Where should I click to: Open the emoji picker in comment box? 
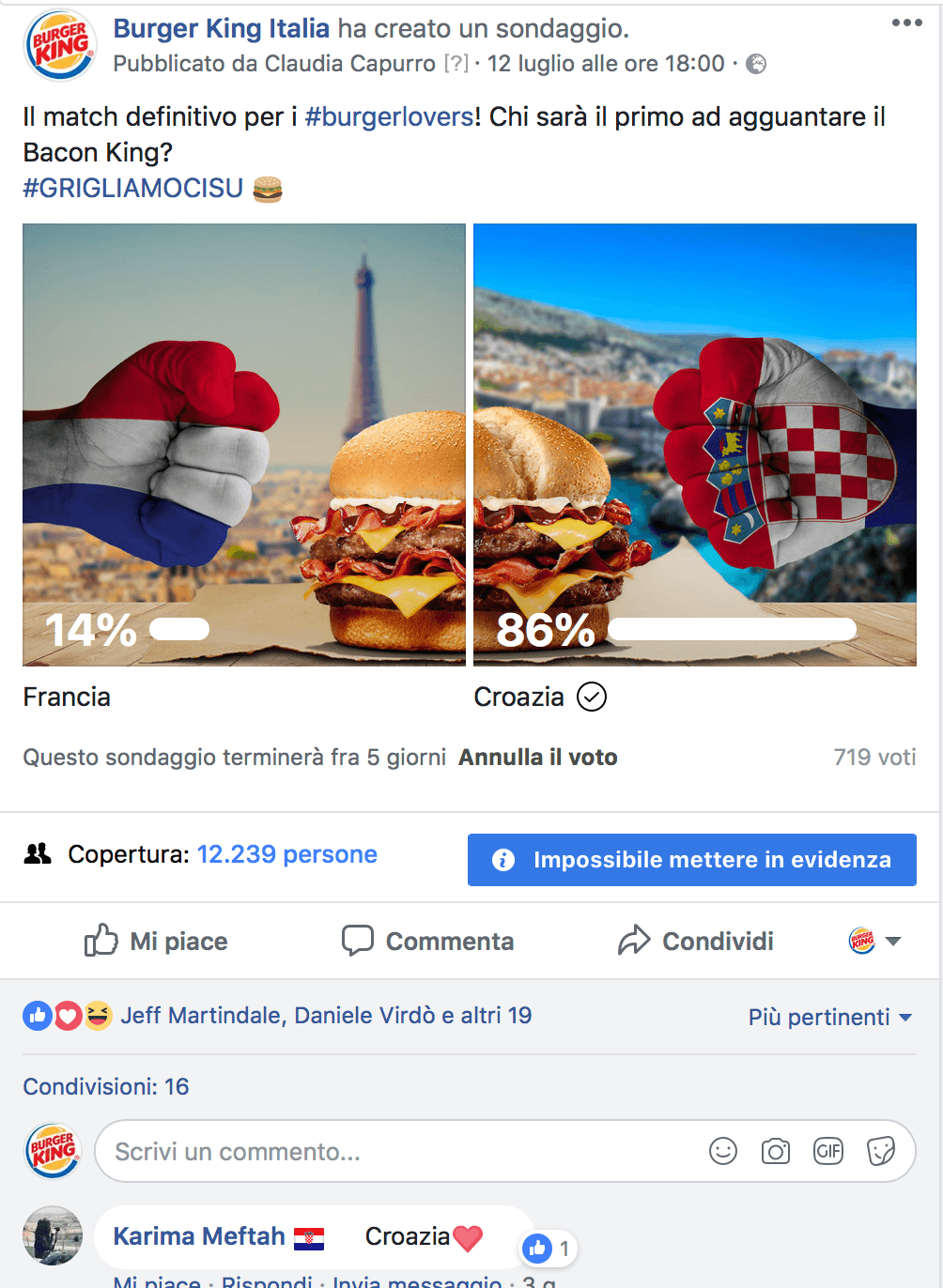[723, 1151]
